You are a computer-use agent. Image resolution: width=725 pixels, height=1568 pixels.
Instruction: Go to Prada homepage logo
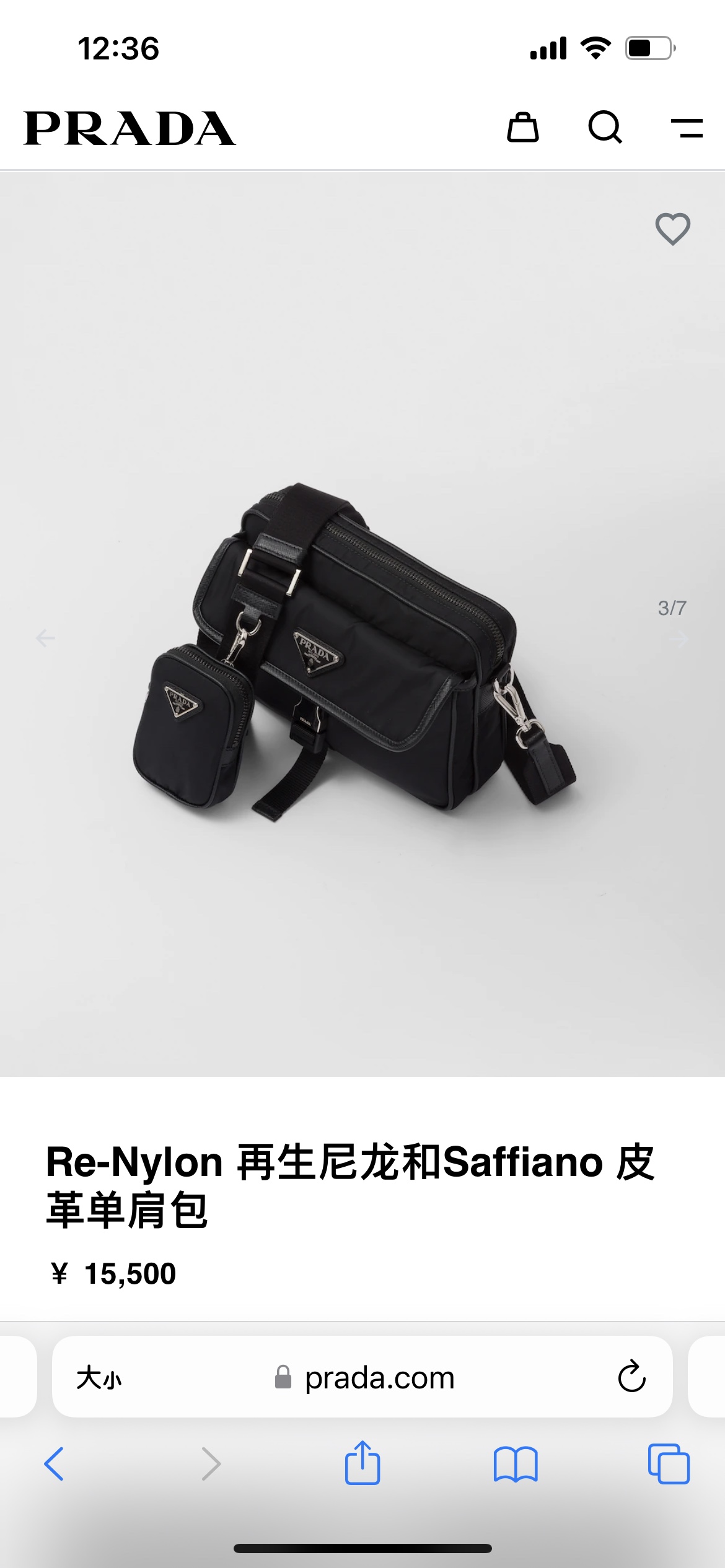click(x=130, y=129)
